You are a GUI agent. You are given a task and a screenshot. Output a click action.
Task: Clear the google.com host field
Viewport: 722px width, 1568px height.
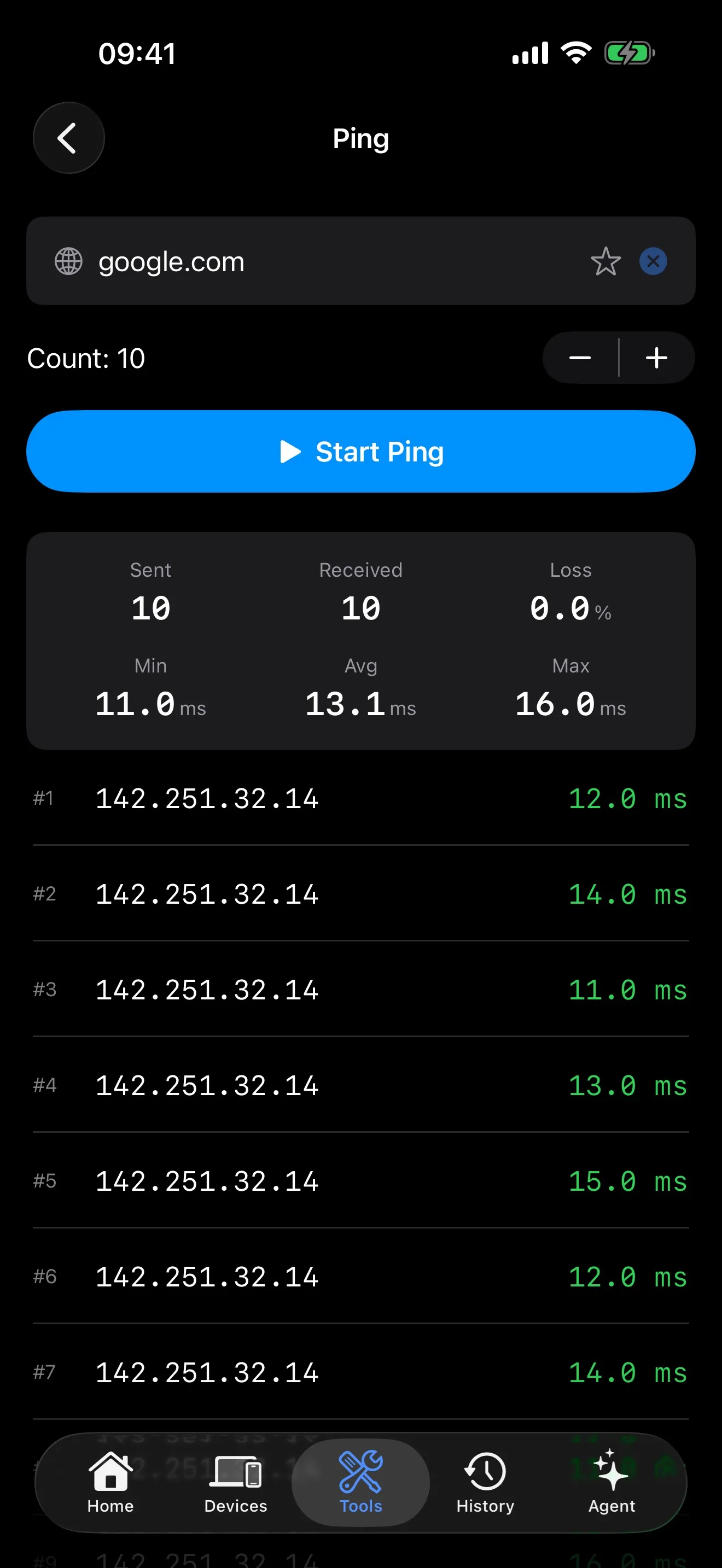point(653,261)
